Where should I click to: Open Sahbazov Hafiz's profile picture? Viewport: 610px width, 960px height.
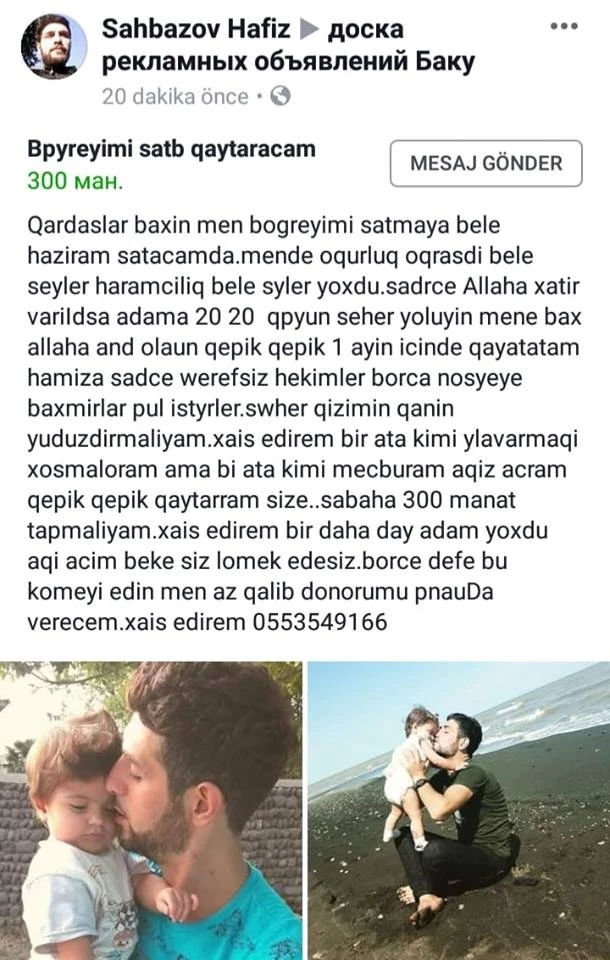pyautogui.click(x=53, y=46)
